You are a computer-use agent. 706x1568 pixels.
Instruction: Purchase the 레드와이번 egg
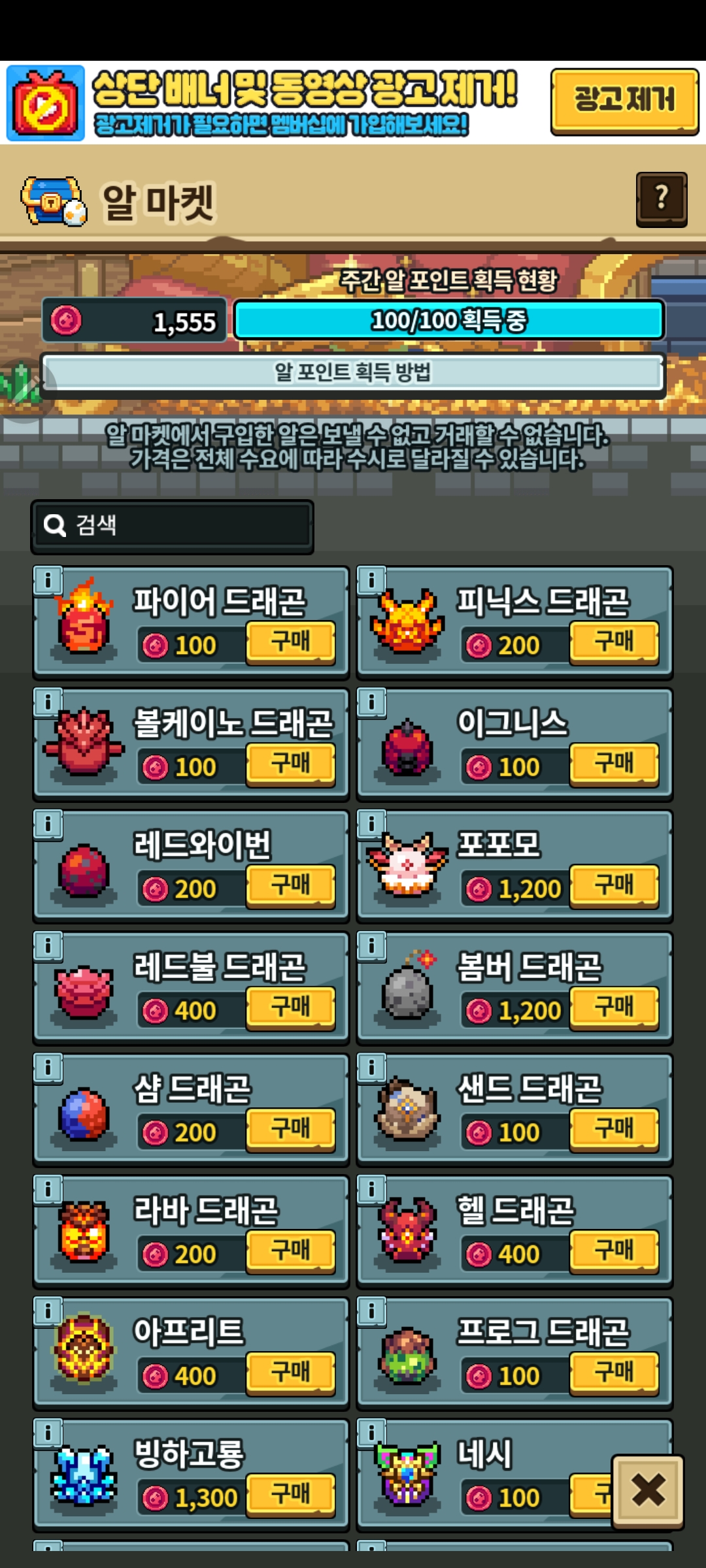[x=291, y=886]
